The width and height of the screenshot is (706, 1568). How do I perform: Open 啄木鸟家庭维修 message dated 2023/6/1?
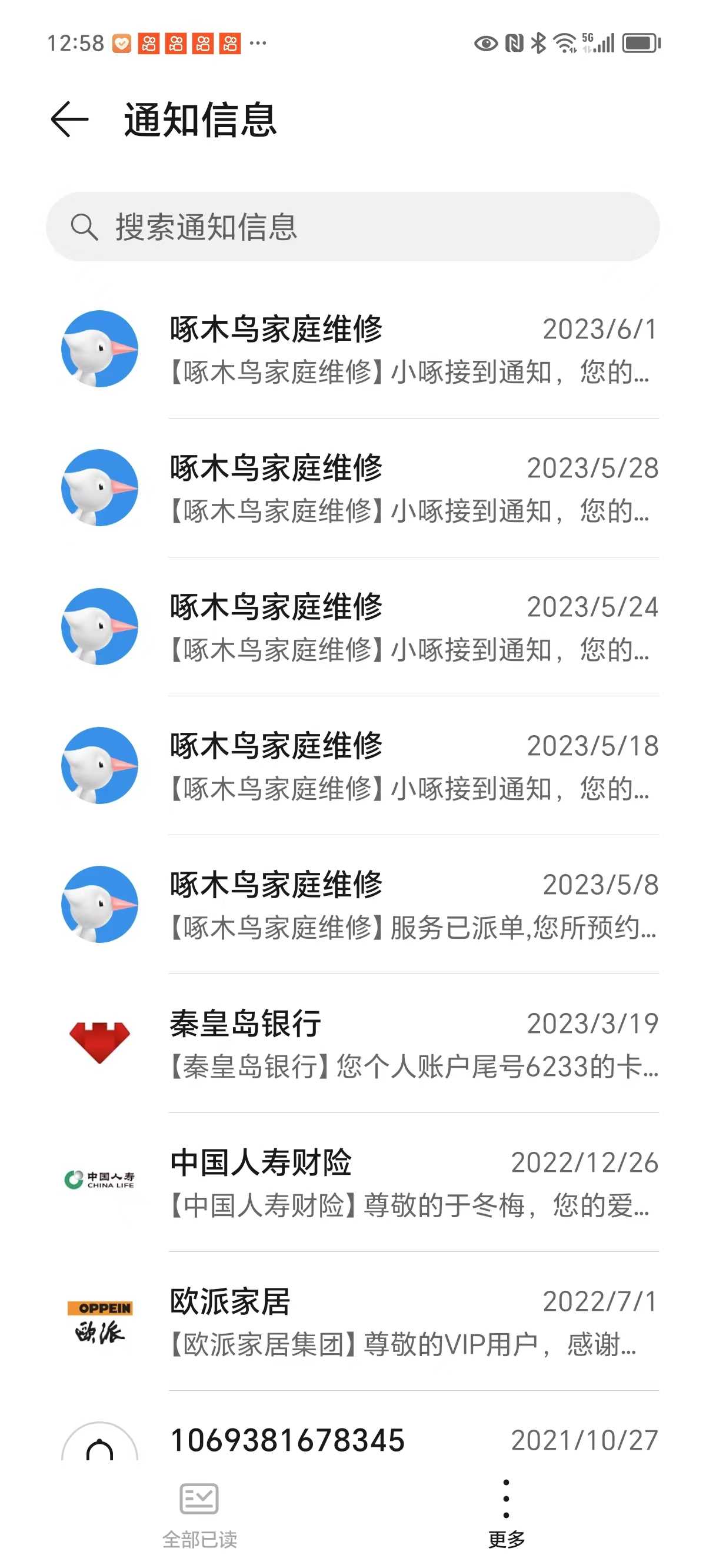click(x=412, y=350)
